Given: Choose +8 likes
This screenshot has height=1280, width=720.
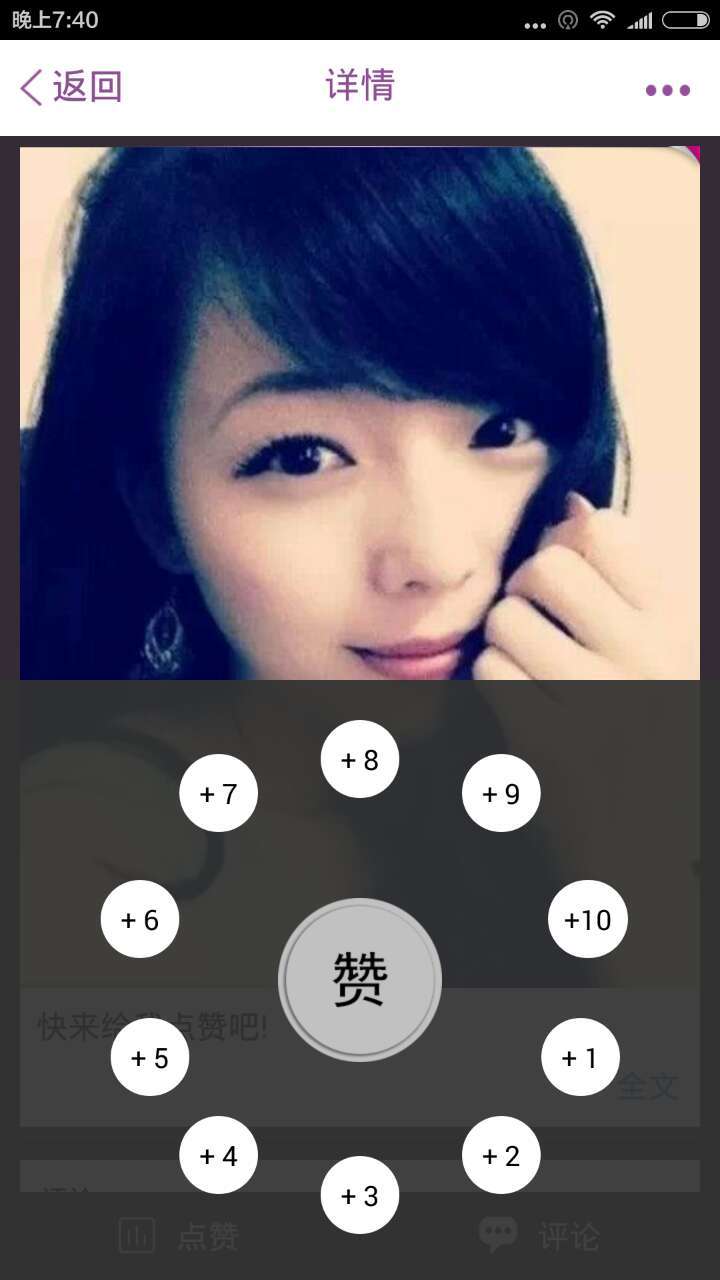Looking at the screenshot, I should pos(360,759).
